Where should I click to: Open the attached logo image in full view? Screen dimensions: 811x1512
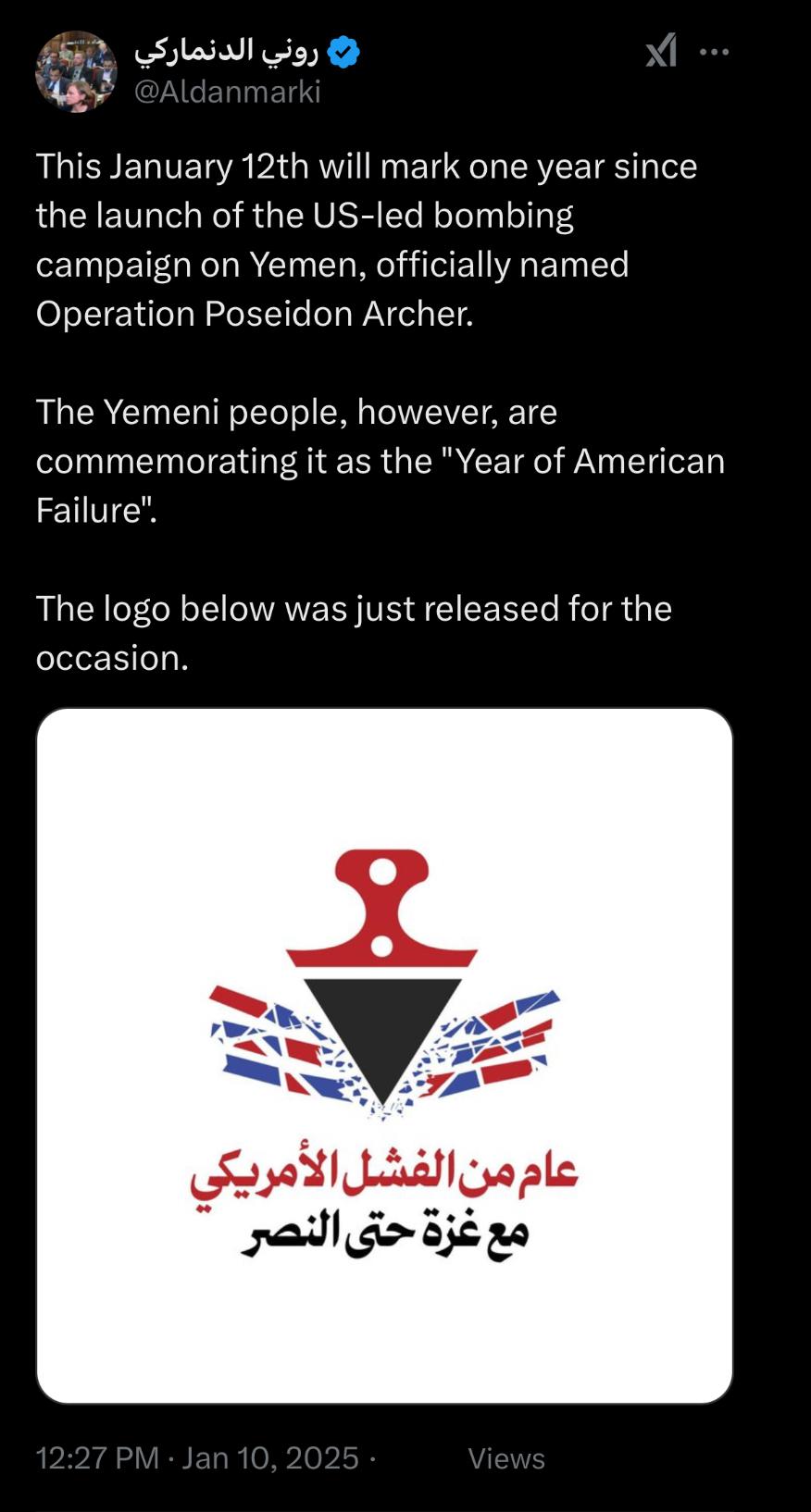[x=384, y=1055]
